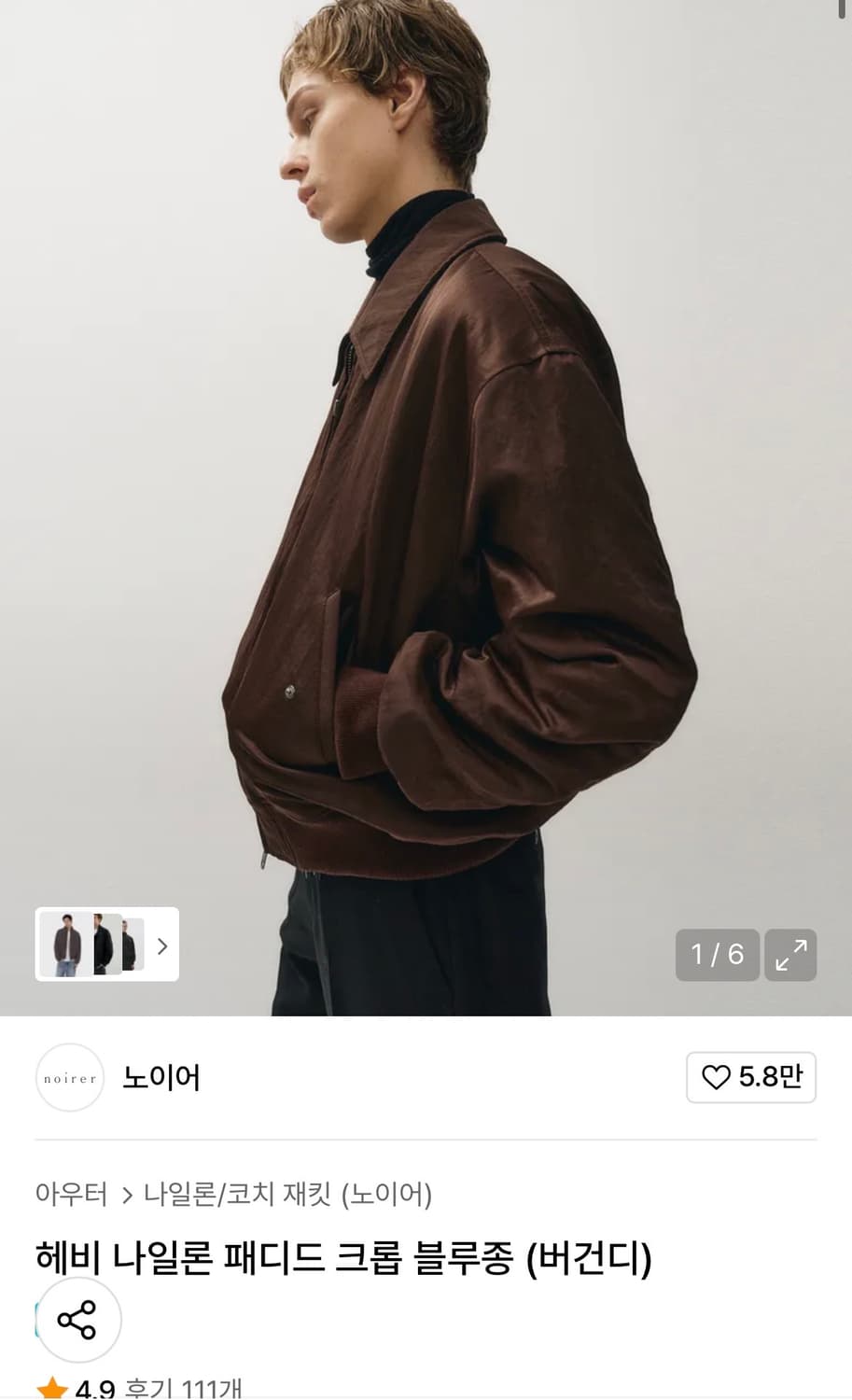Expand the image carousel to see more photos
The height and width of the screenshot is (1400, 852).
tap(790, 955)
